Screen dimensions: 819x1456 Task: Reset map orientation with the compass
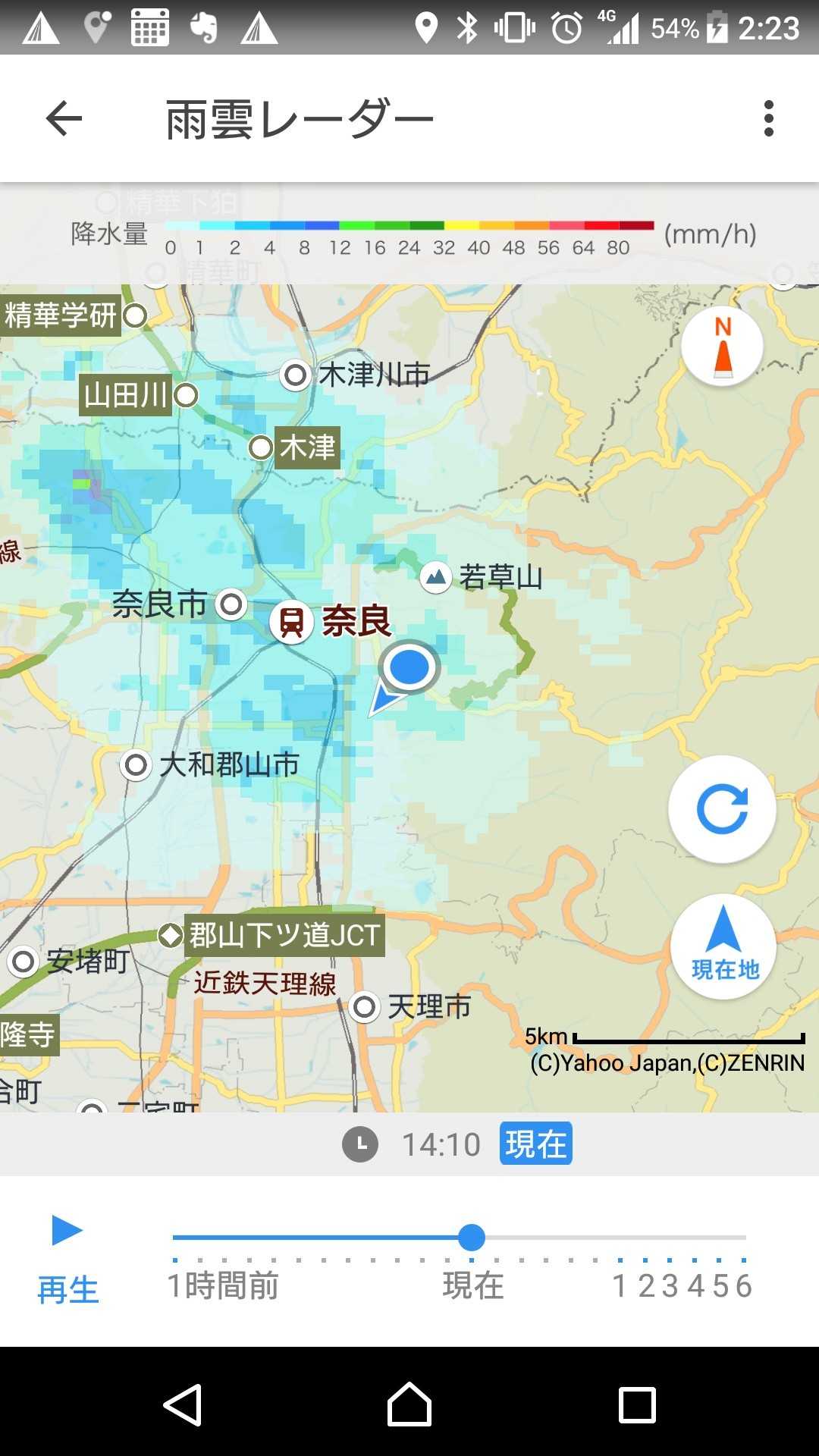[x=722, y=347]
